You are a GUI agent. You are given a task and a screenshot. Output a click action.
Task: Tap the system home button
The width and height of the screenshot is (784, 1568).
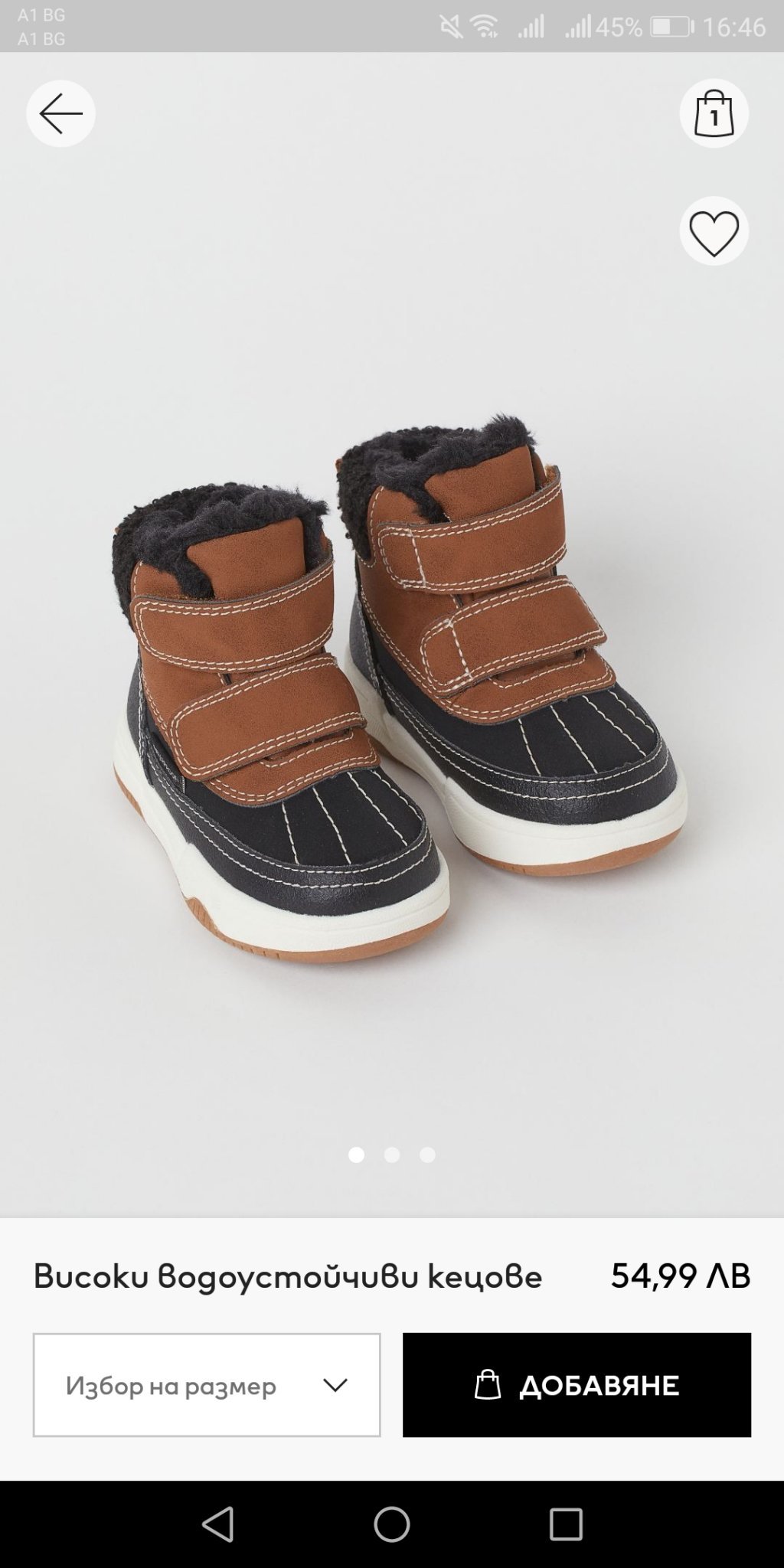[392, 1524]
